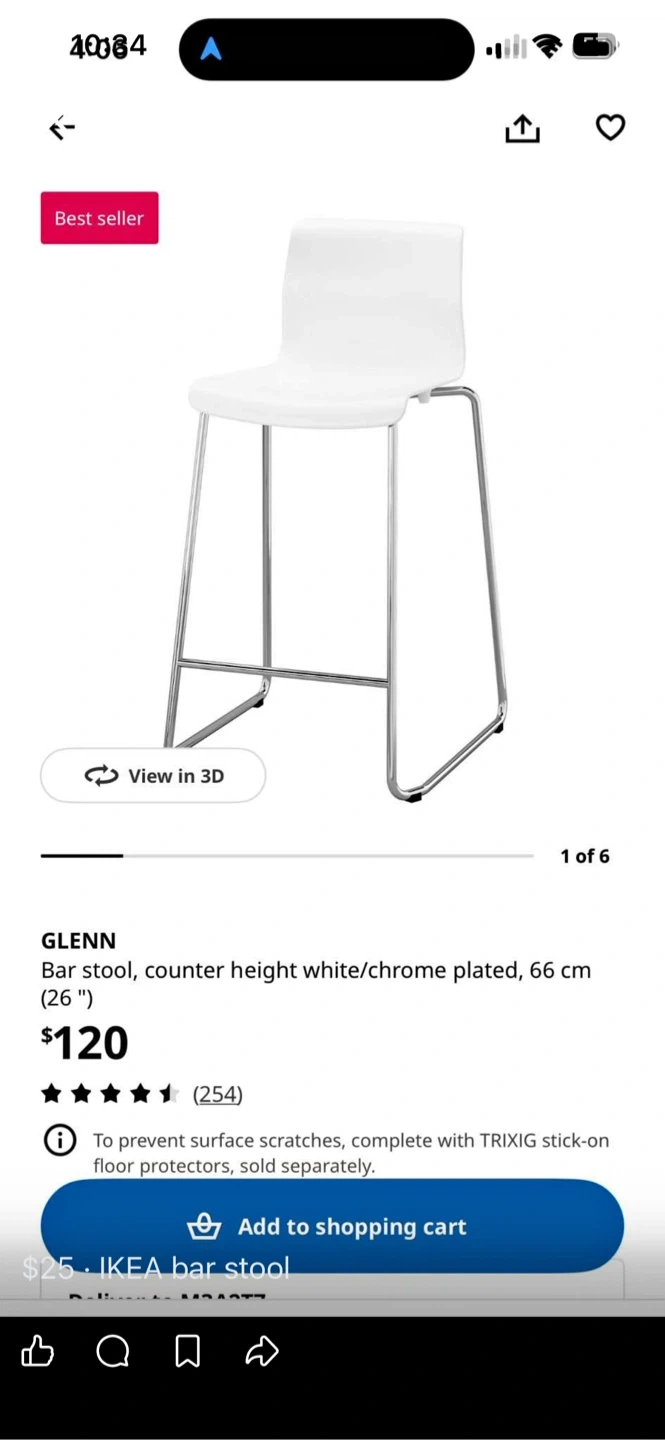Open comments on the bar stool post
This screenshot has height=1440, width=665.
[113, 1352]
